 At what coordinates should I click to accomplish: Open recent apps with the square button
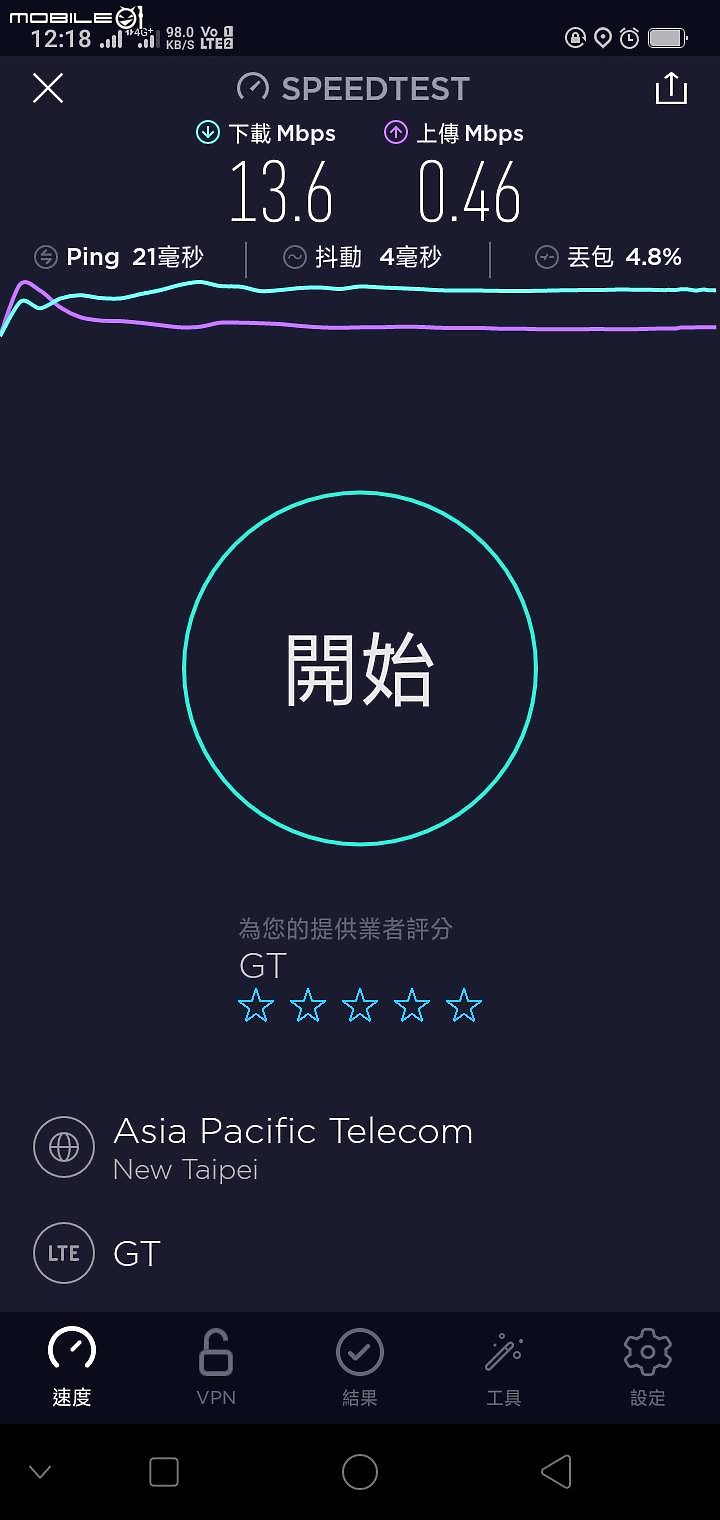[x=164, y=1472]
